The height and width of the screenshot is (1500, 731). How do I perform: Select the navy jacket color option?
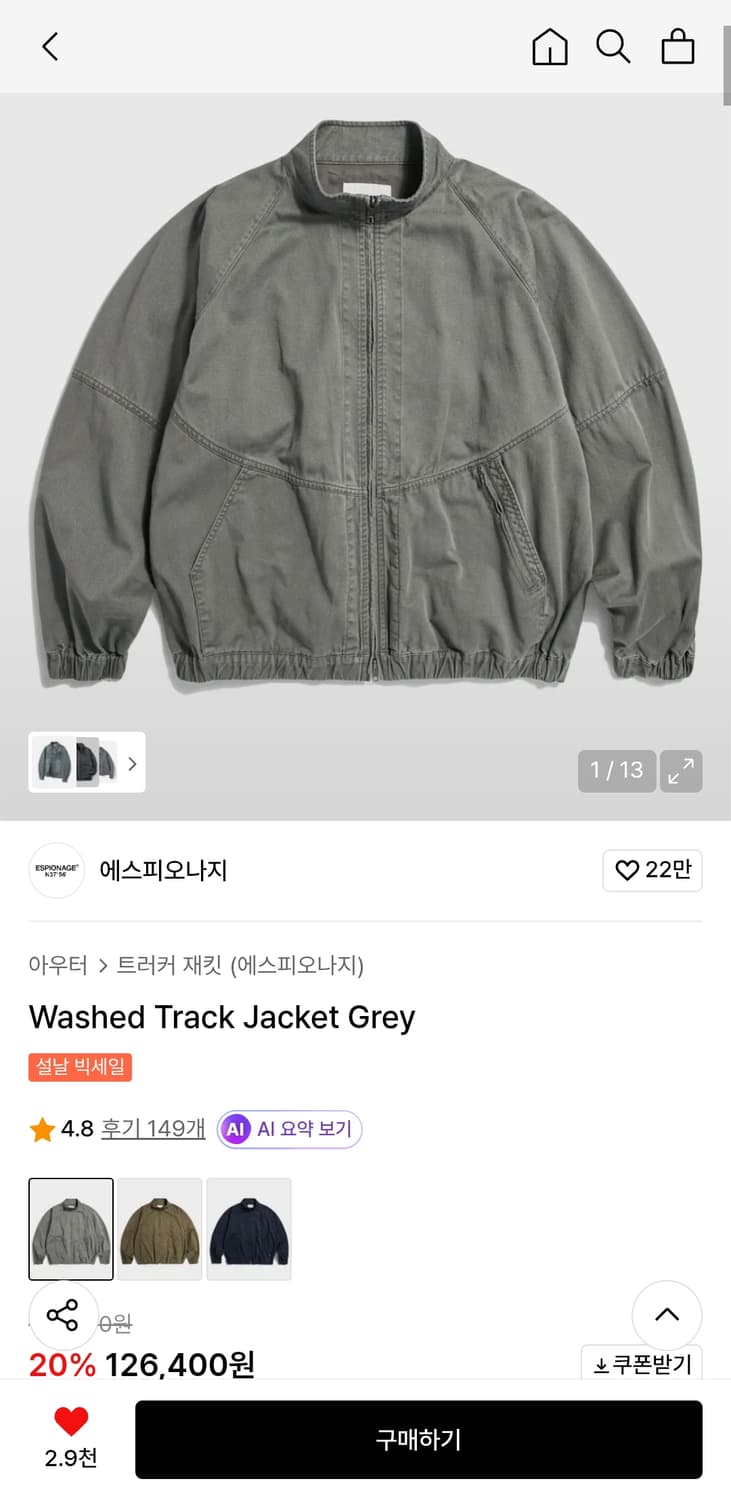click(248, 1228)
